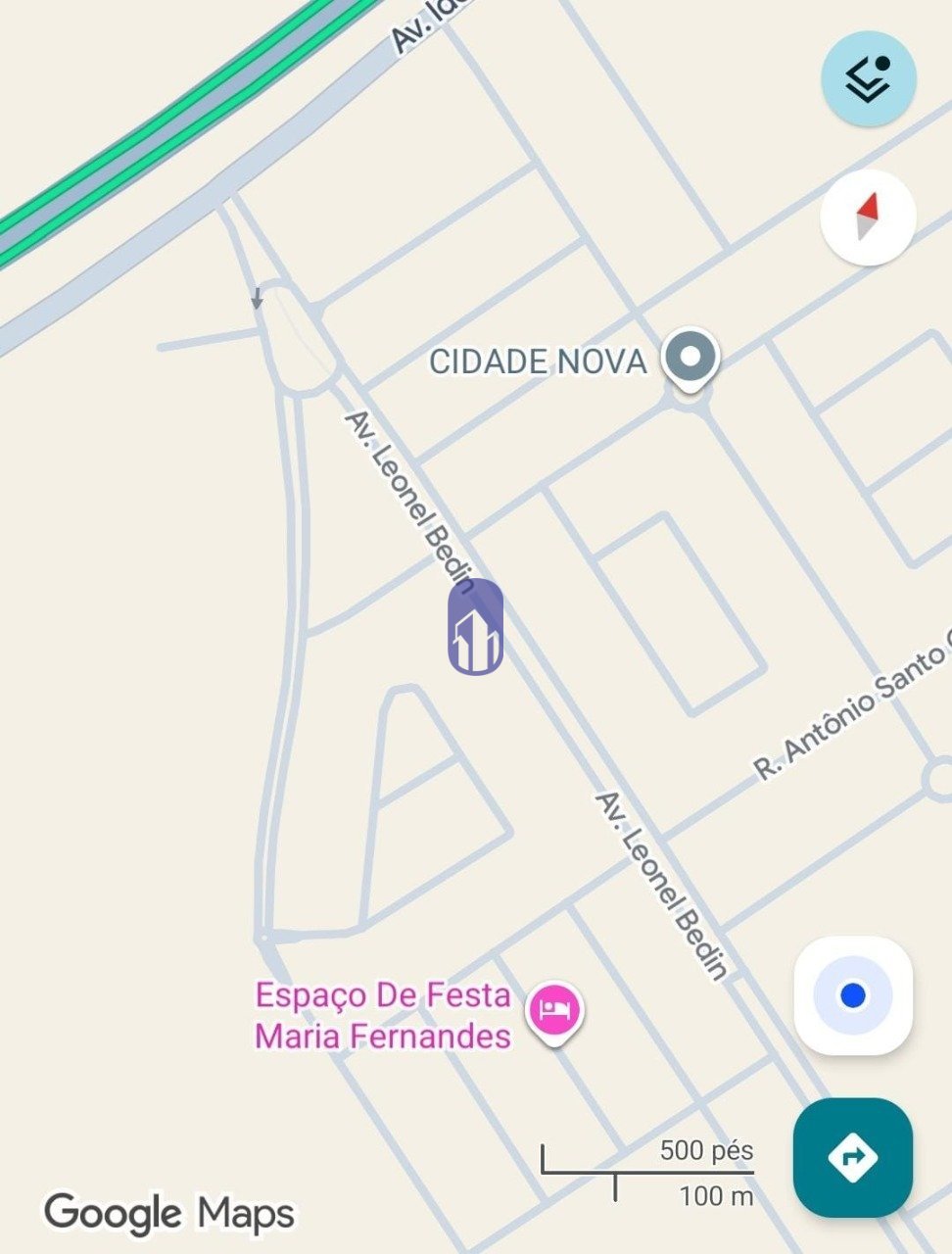Tap the compass to reorient north
952x1254 pixels.
click(868, 217)
